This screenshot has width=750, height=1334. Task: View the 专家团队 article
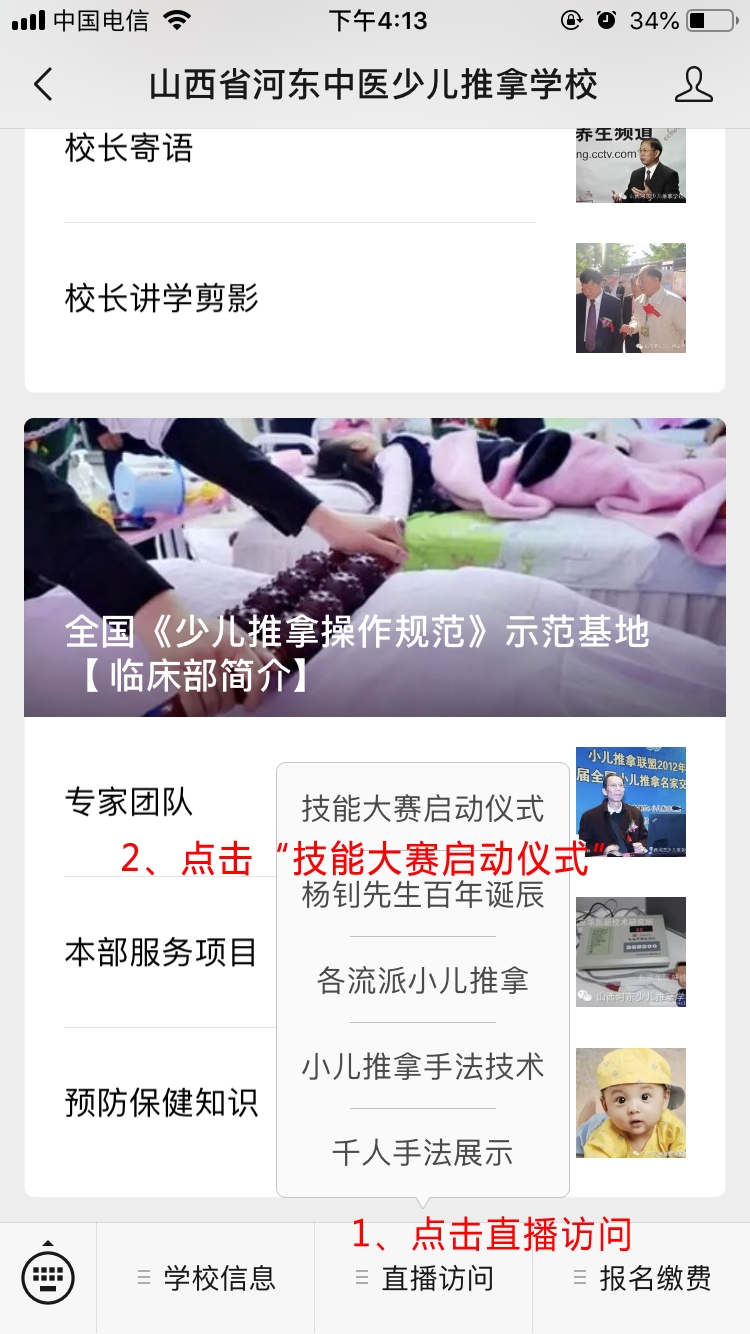click(150, 802)
